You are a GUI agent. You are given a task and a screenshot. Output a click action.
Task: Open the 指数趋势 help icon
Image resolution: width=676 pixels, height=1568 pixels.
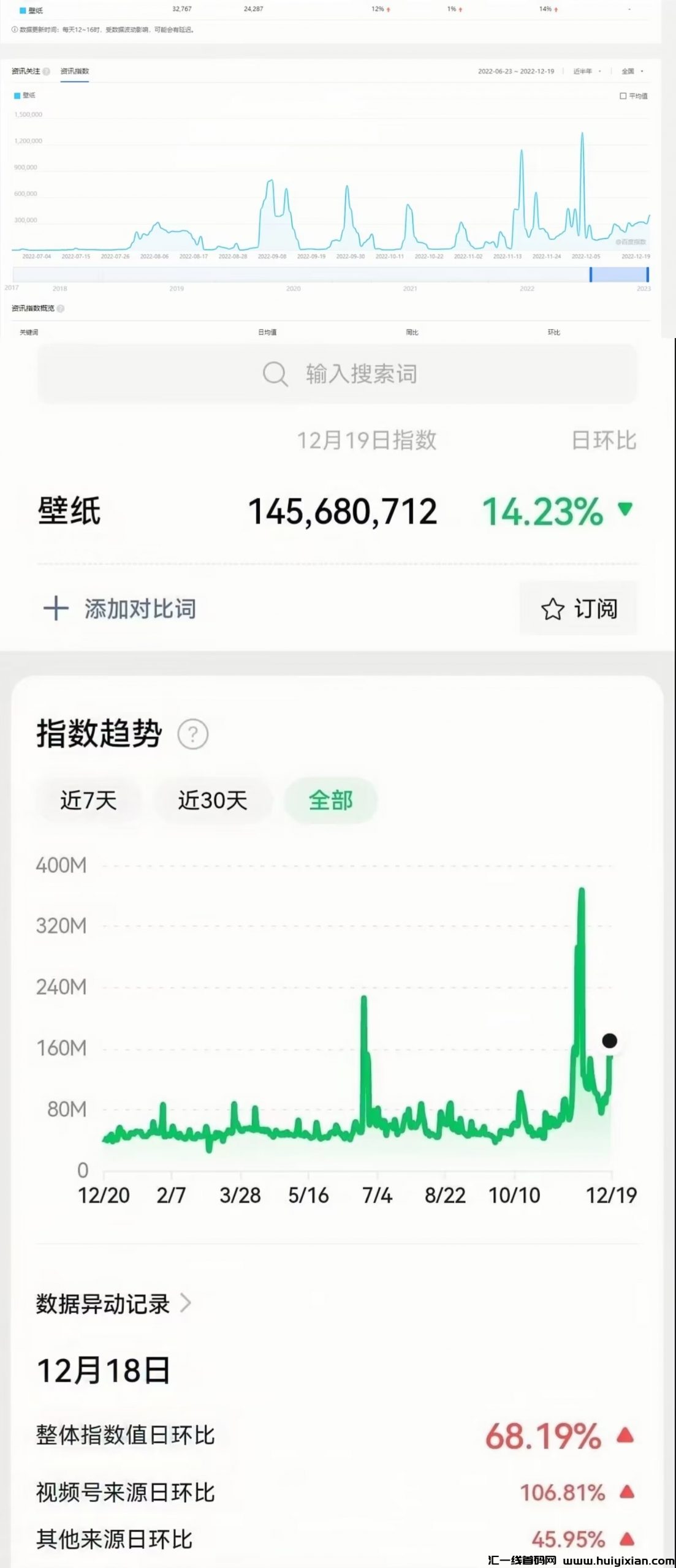(193, 734)
